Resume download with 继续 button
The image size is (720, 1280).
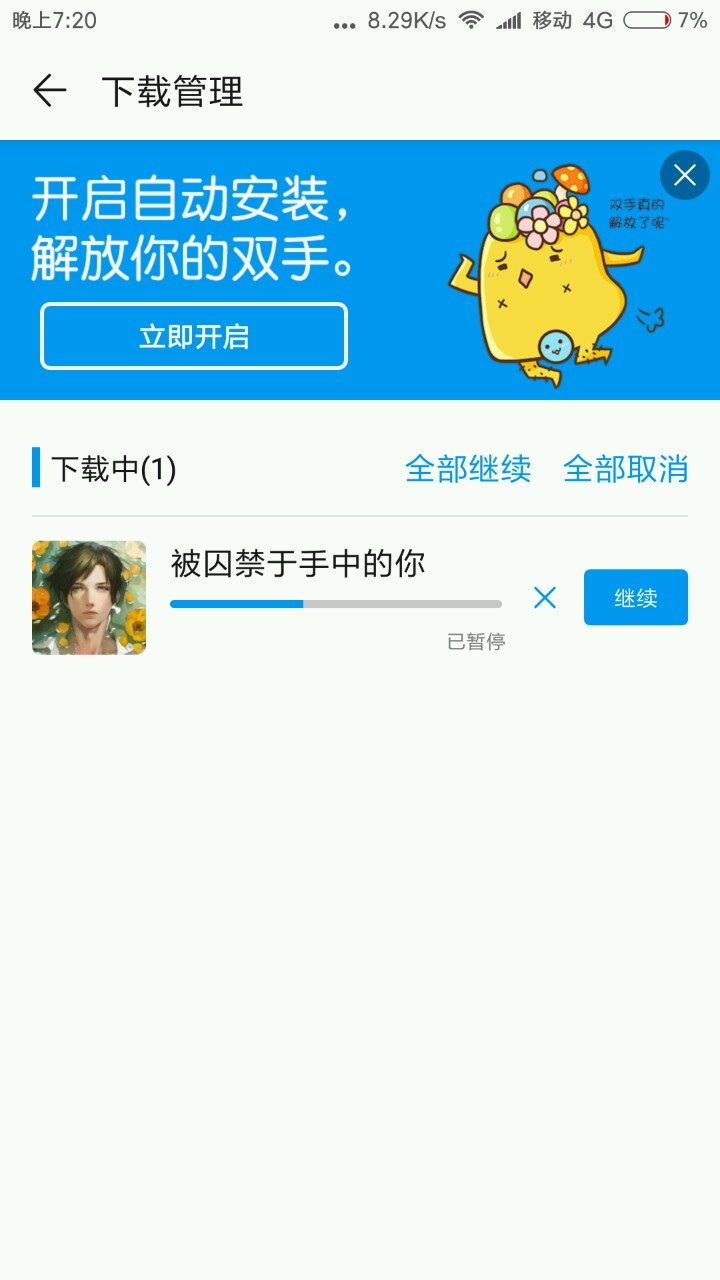635,598
